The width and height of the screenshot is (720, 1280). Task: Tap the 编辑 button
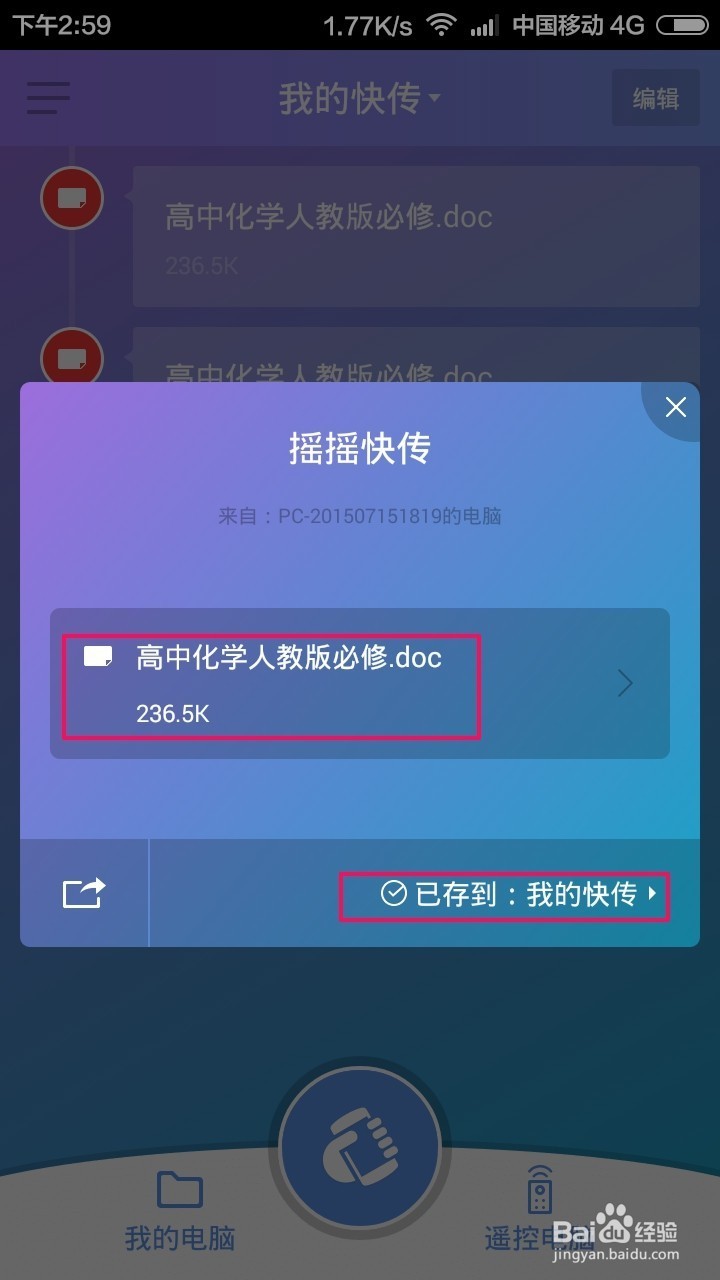click(655, 98)
